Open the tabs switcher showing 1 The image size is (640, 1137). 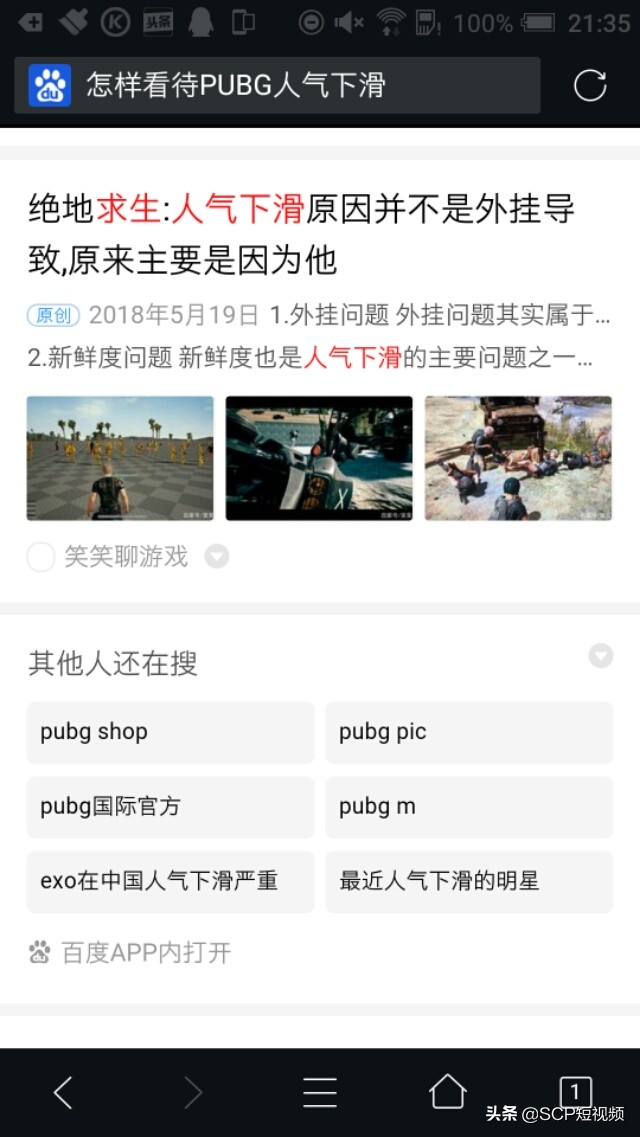tap(575, 1090)
